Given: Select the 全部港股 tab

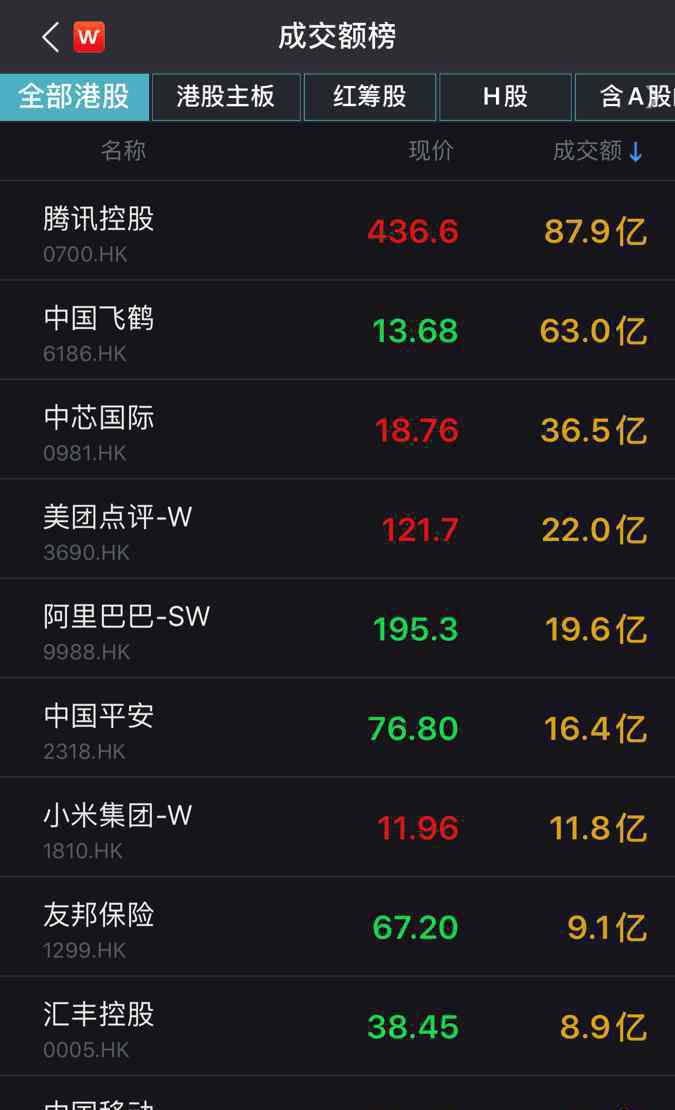Looking at the screenshot, I should coord(74,97).
